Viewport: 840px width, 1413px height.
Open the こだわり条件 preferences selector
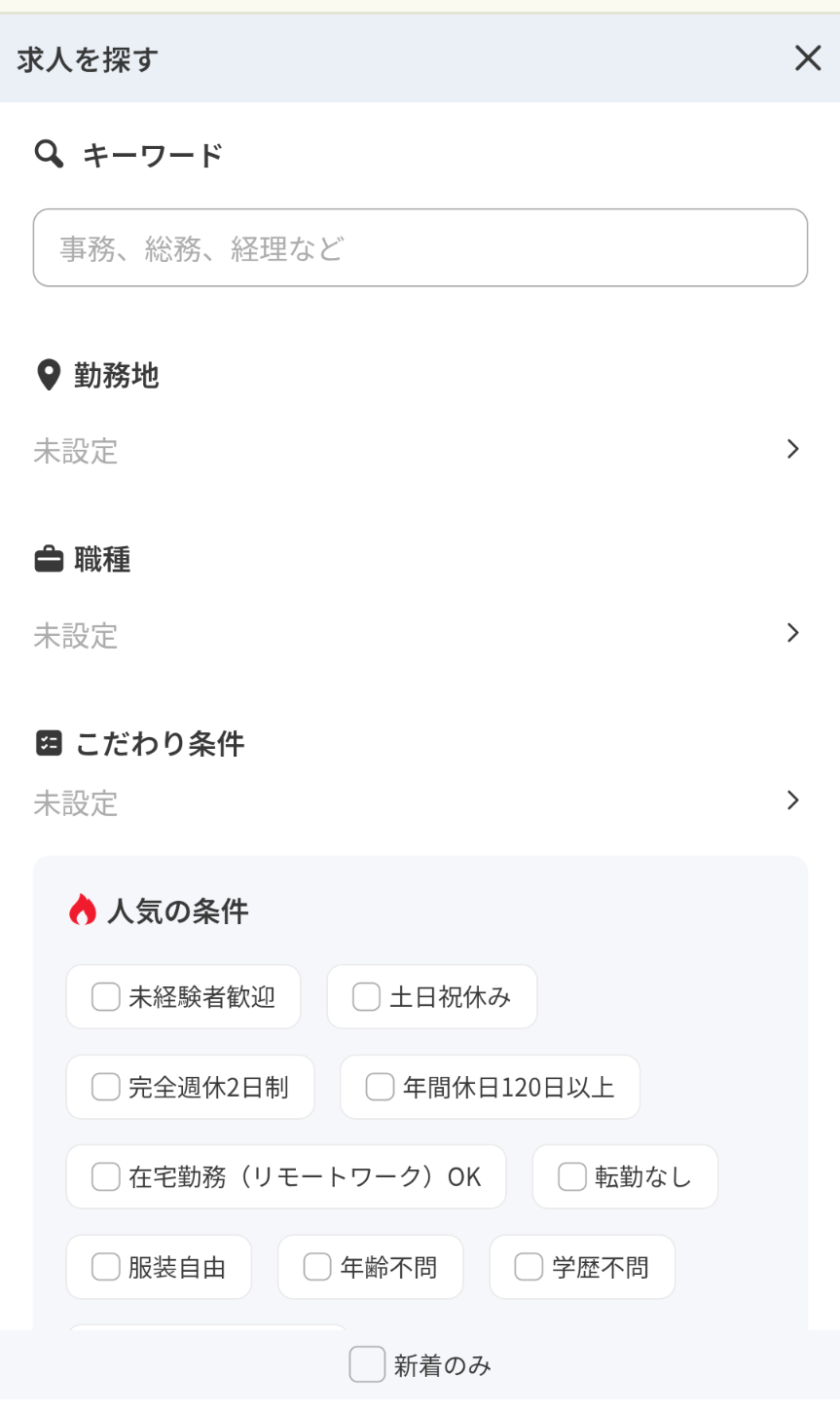(x=420, y=800)
